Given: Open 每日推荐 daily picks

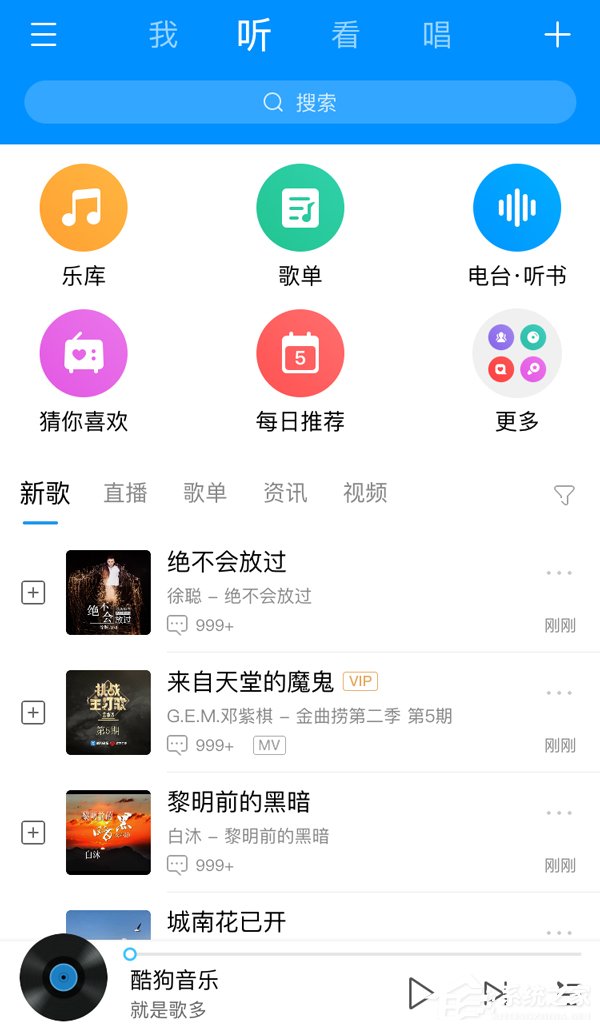Looking at the screenshot, I should 300,353.
